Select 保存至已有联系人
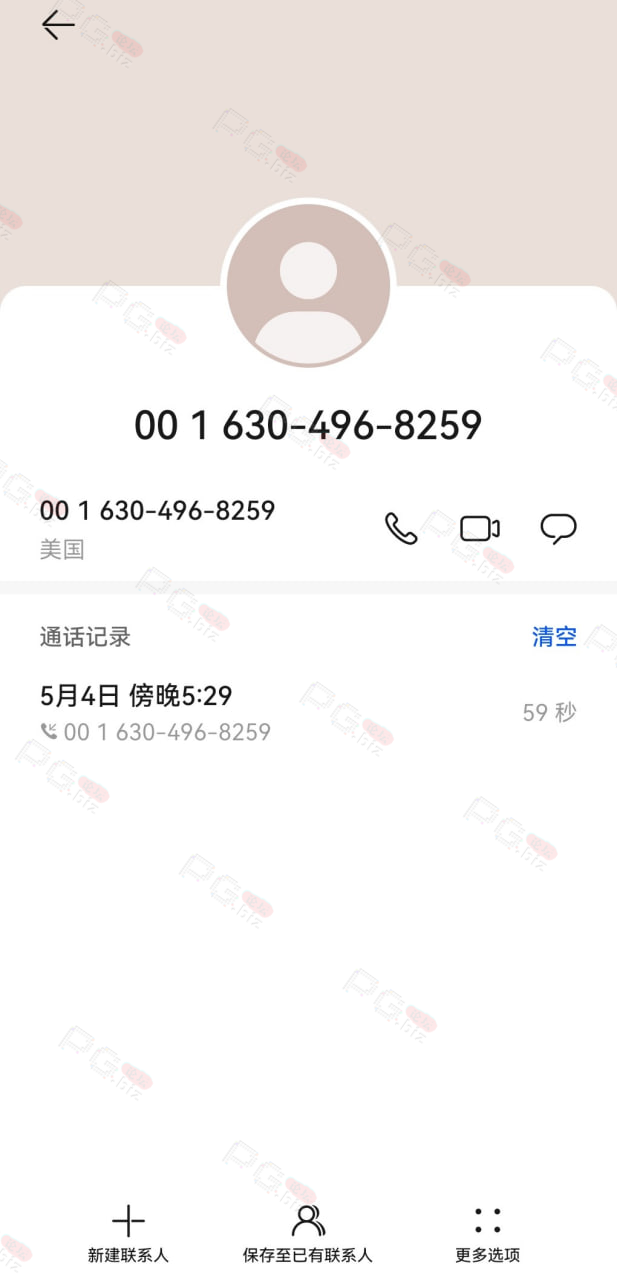 click(308, 1235)
